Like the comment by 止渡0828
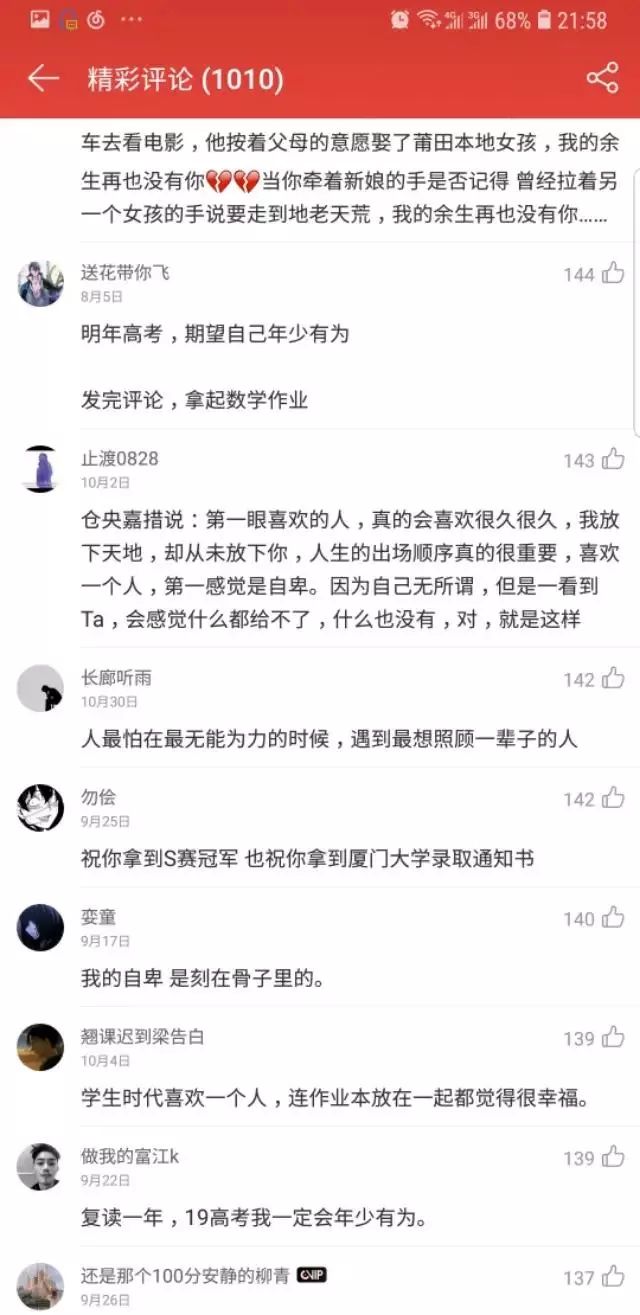The height and width of the screenshot is (1315, 640). click(x=613, y=460)
